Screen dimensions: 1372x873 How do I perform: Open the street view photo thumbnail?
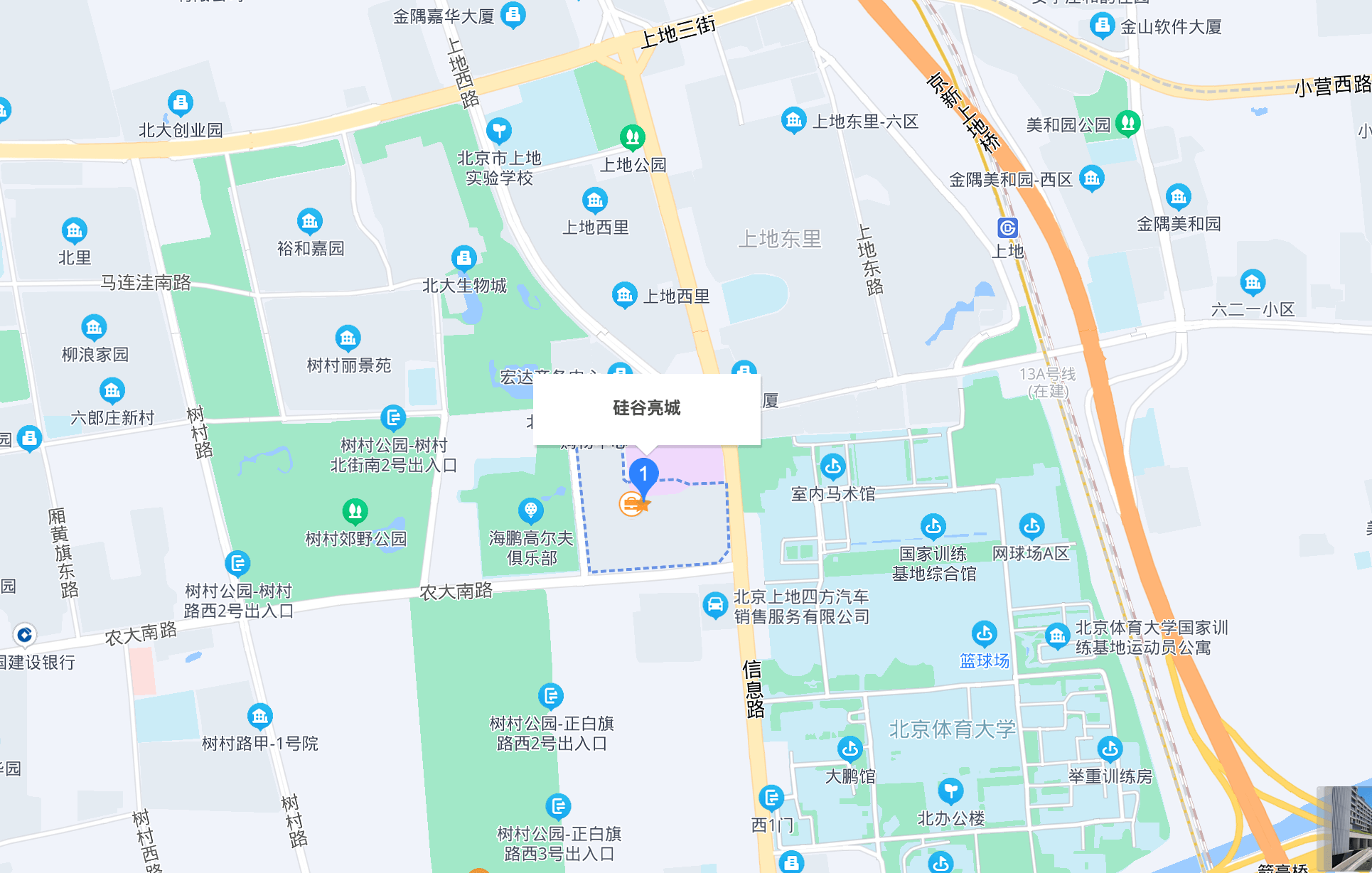tap(1344, 829)
